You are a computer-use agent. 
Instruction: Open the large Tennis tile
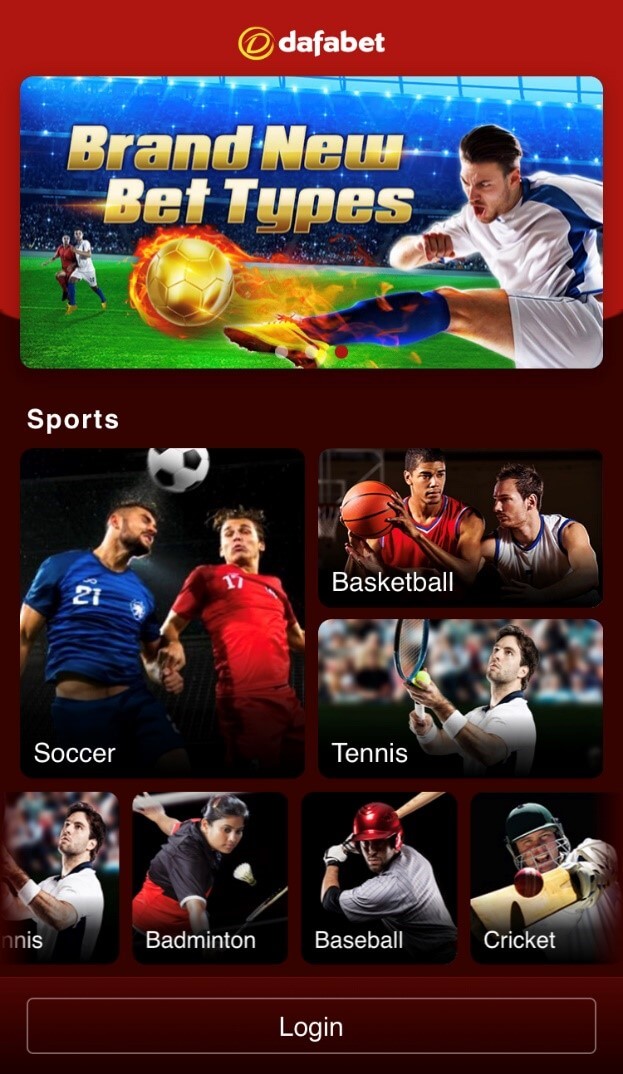point(461,698)
